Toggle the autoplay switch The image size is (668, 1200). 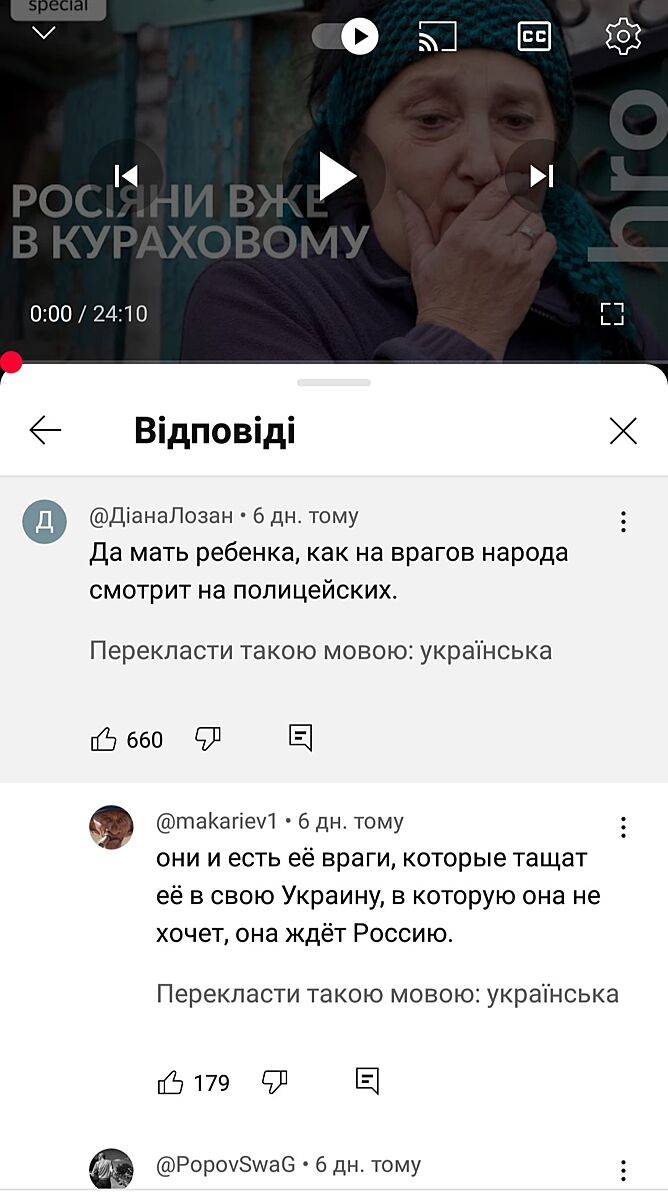point(346,37)
